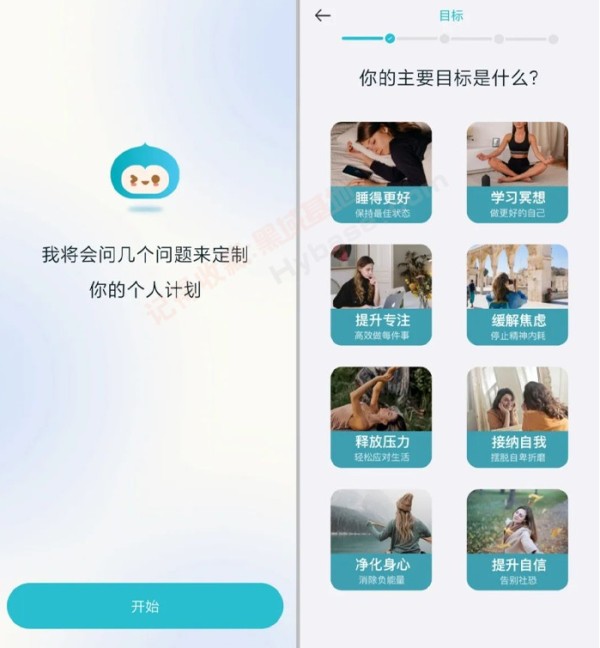Screen dimensions: 600x648
Task: Select the 净化身心 goal card
Action: [x=381, y=540]
